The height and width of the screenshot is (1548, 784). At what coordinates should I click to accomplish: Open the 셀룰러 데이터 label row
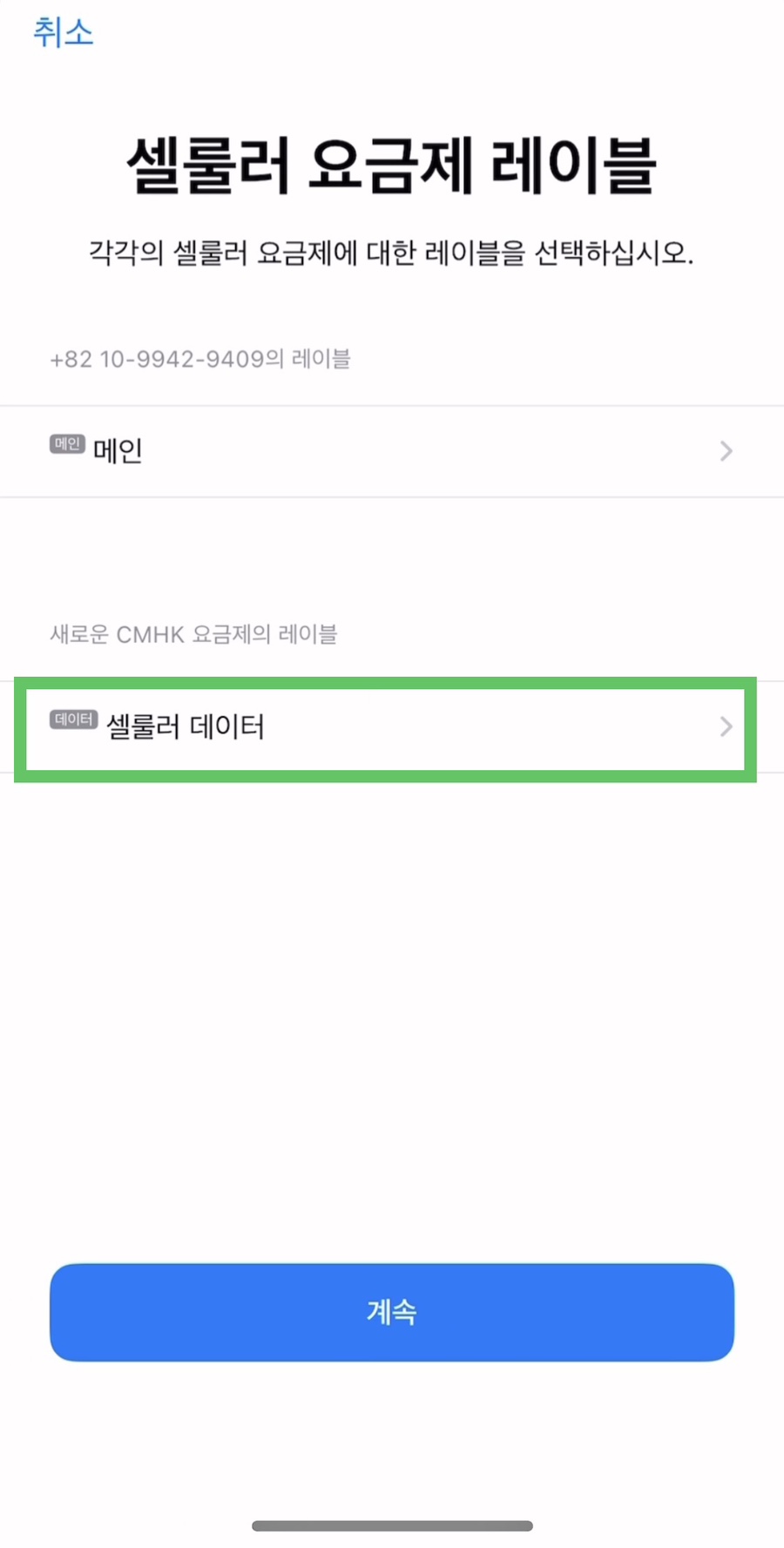pyautogui.click(x=392, y=727)
